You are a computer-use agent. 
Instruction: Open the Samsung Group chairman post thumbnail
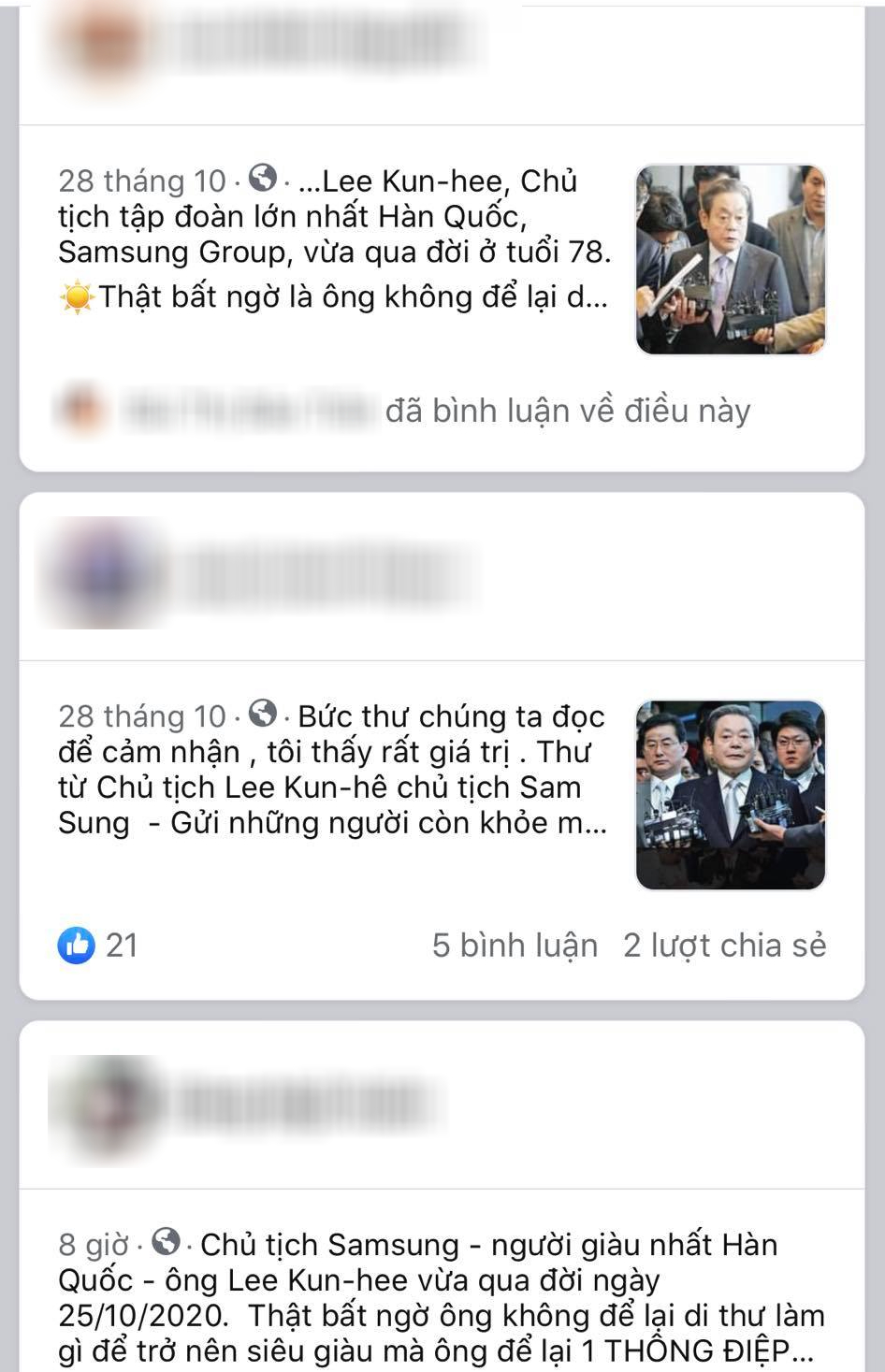[x=730, y=260]
